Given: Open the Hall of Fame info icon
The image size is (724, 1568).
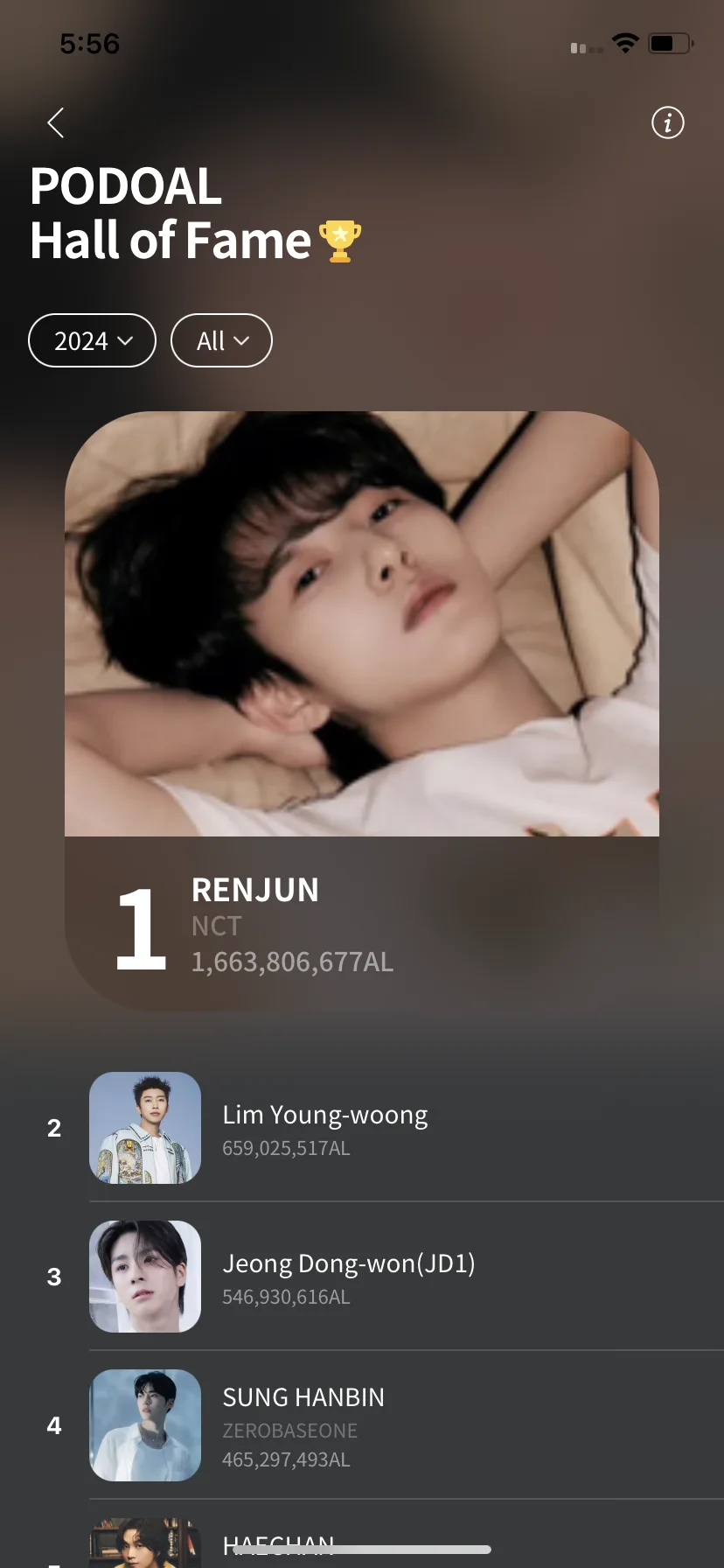Looking at the screenshot, I should [x=668, y=122].
